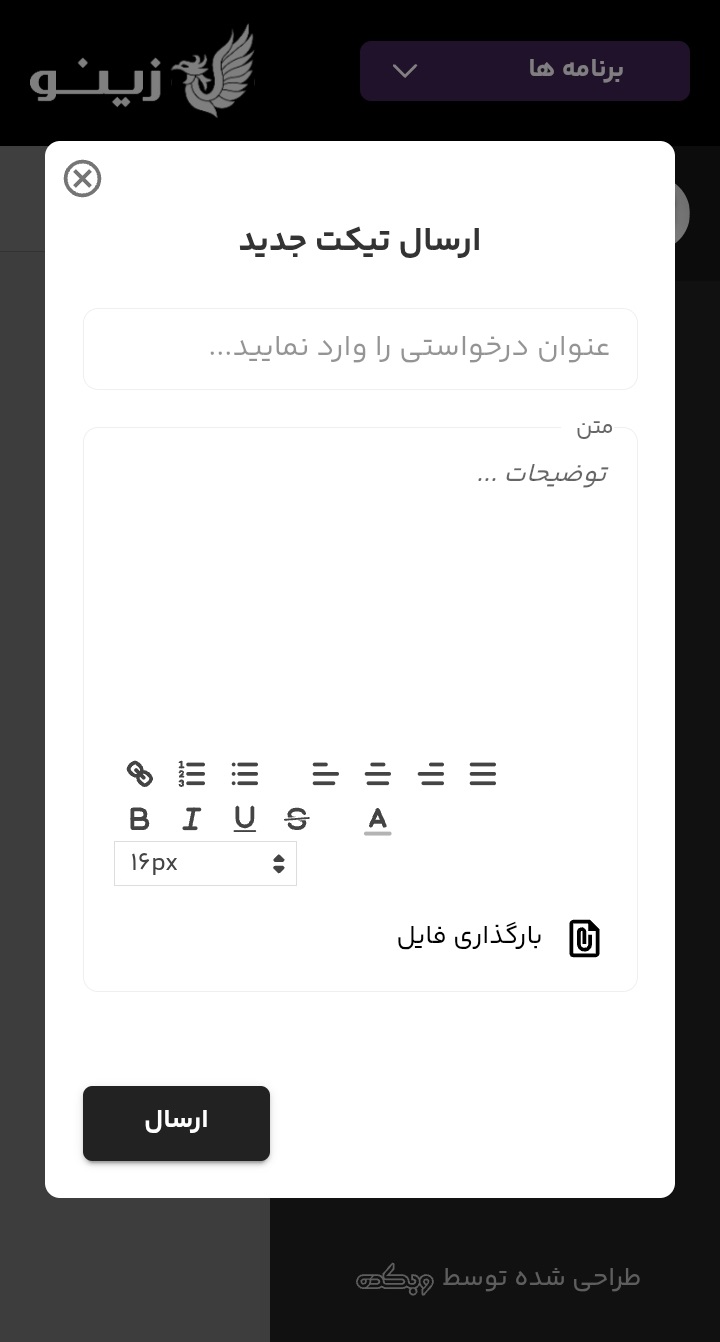This screenshot has height=1342, width=720.
Task: Apply bulleted list formatting
Action: pyautogui.click(x=245, y=773)
